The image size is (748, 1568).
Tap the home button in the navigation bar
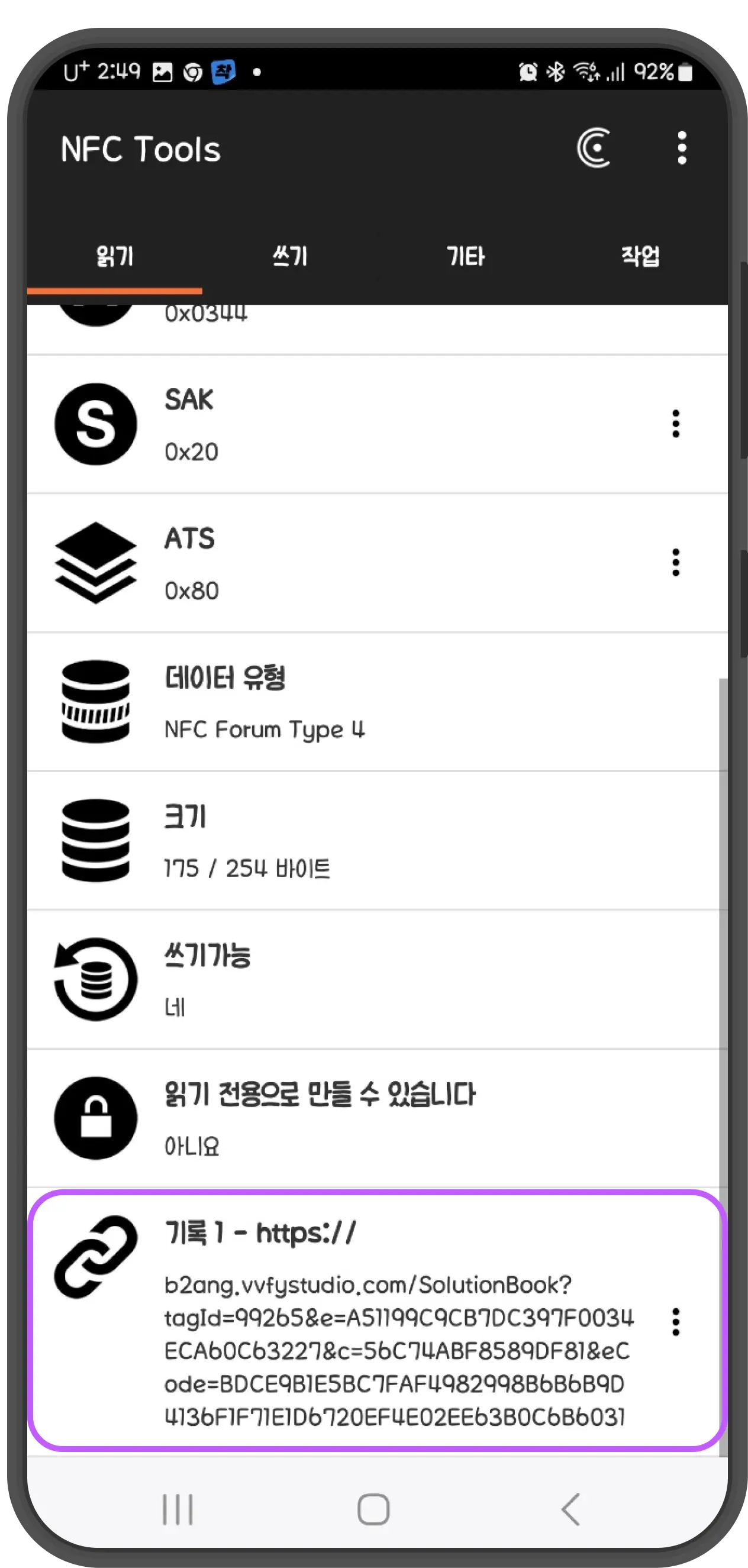373,1509
